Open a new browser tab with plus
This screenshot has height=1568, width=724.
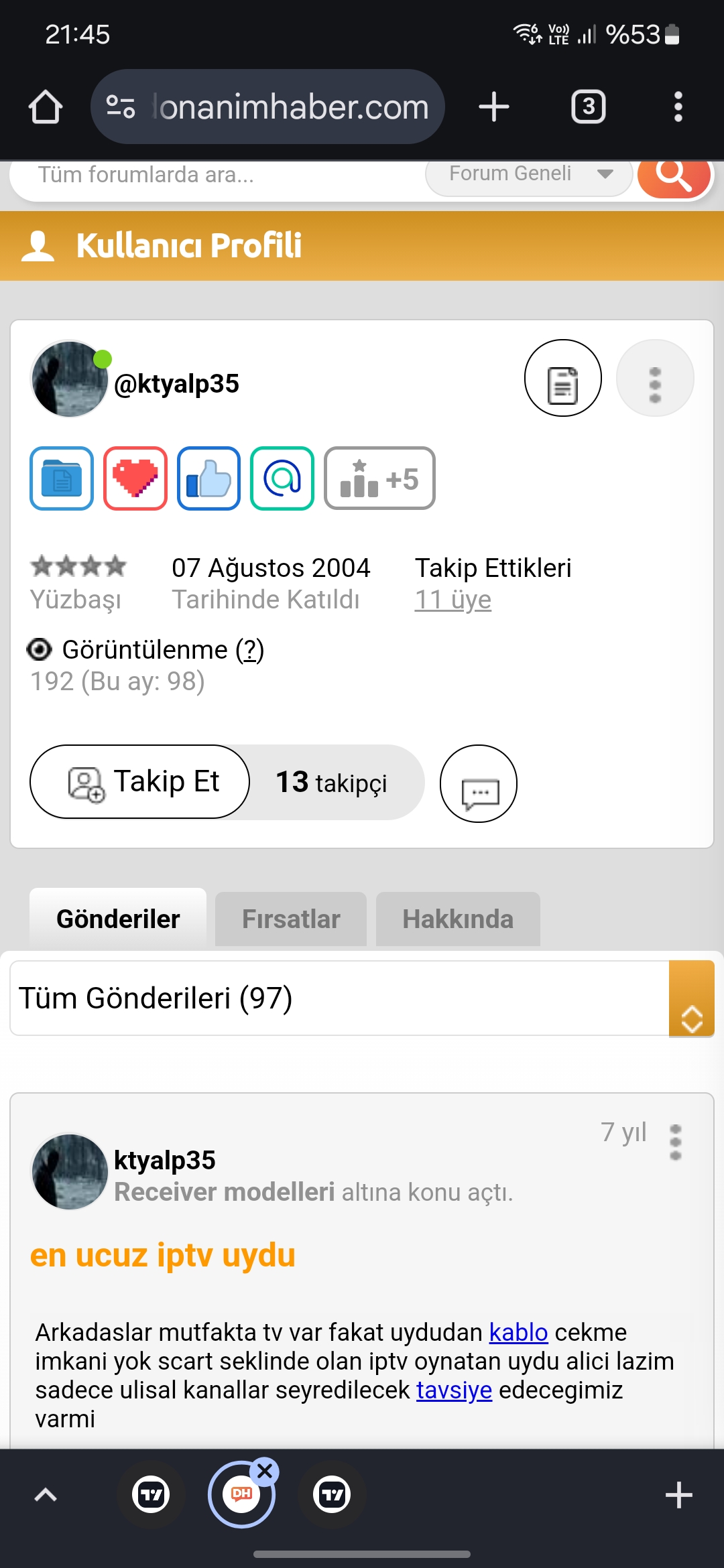coord(494,107)
